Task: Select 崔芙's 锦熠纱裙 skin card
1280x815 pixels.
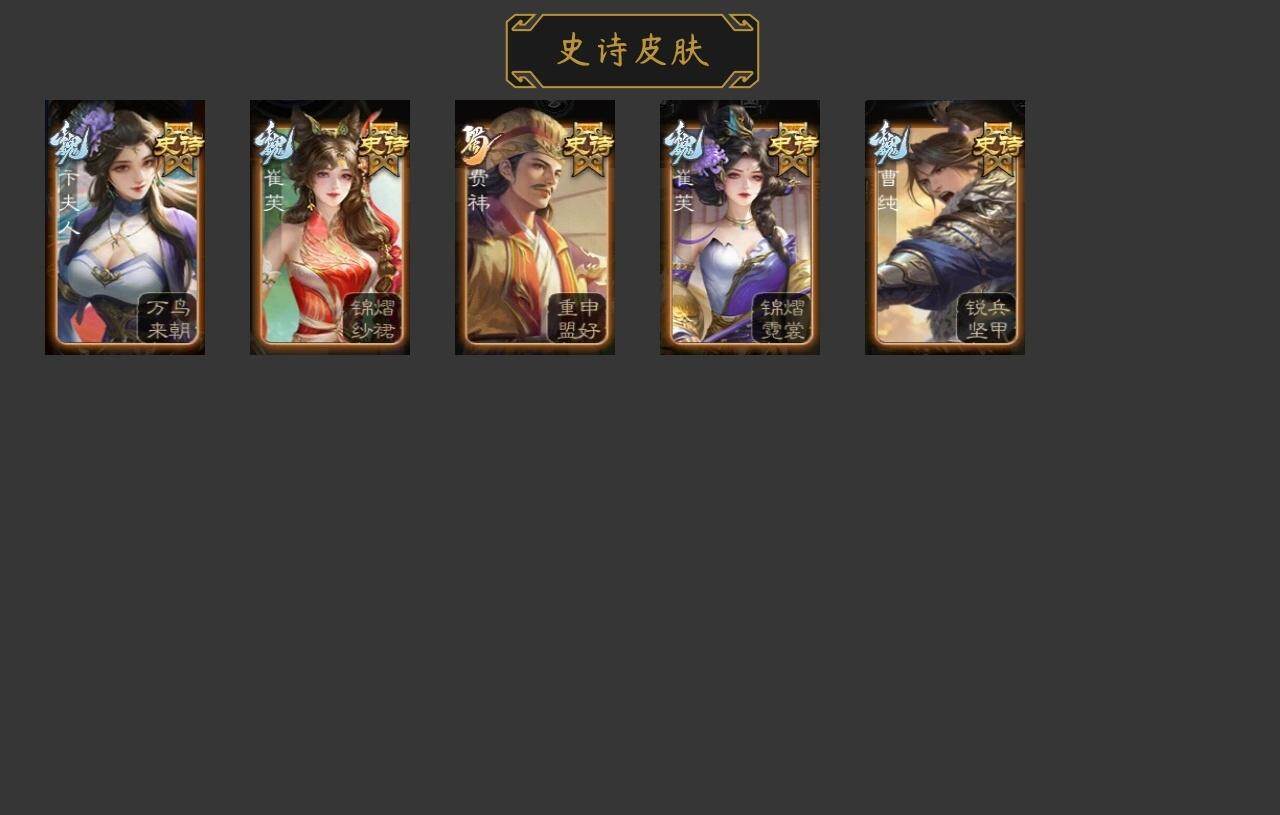Action: tap(330, 228)
